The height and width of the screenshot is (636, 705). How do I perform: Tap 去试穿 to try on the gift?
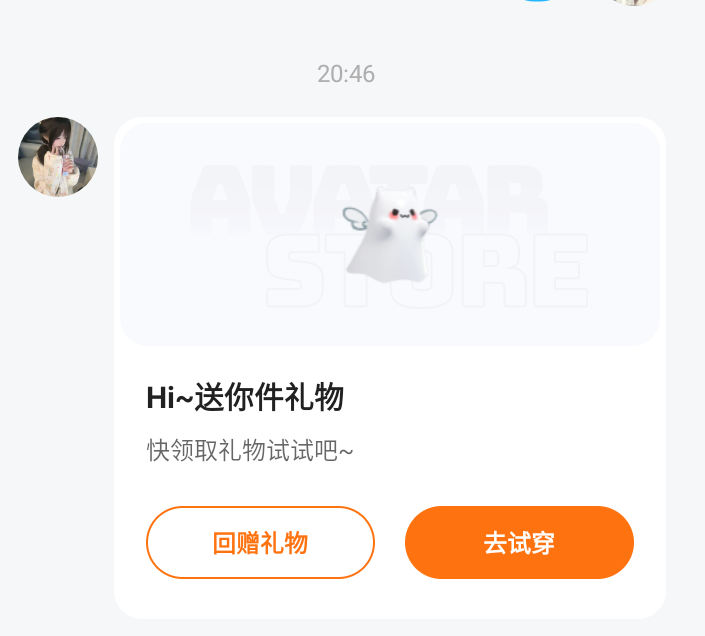(x=519, y=543)
